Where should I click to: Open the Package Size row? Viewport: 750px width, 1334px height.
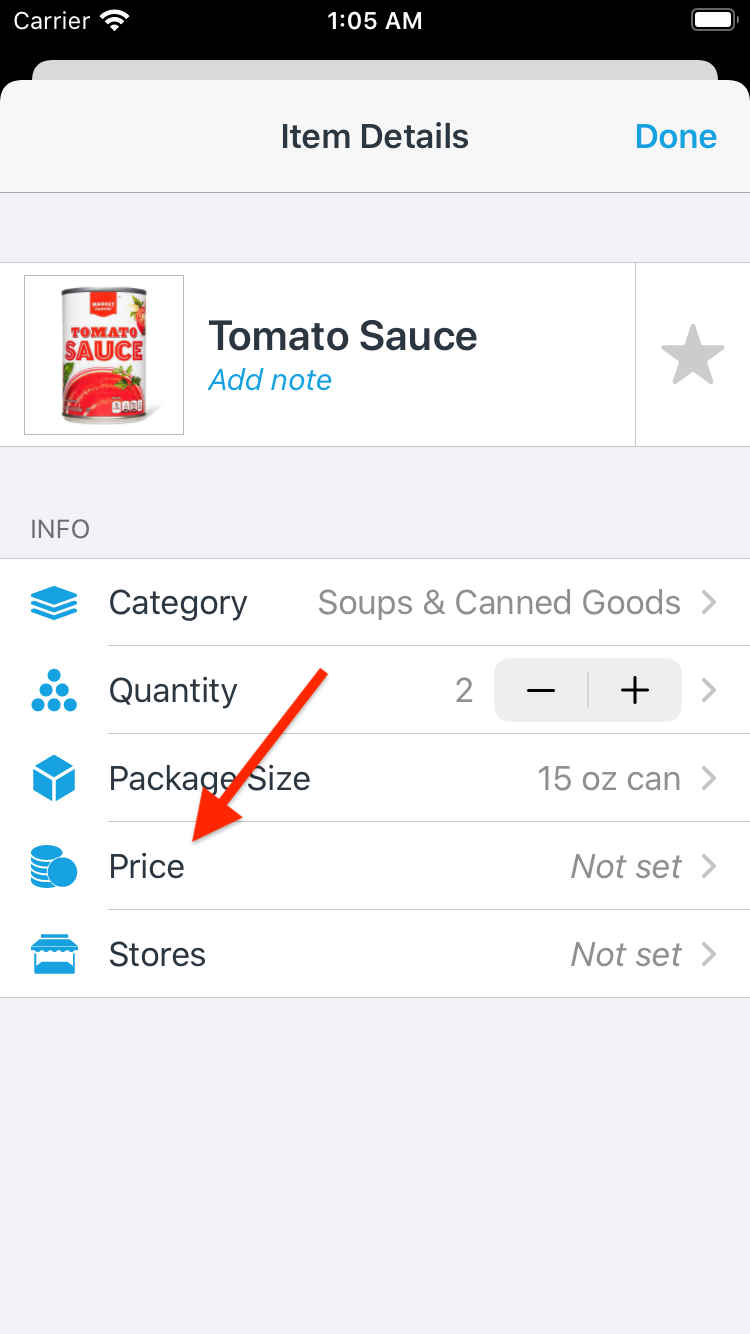pos(400,779)
